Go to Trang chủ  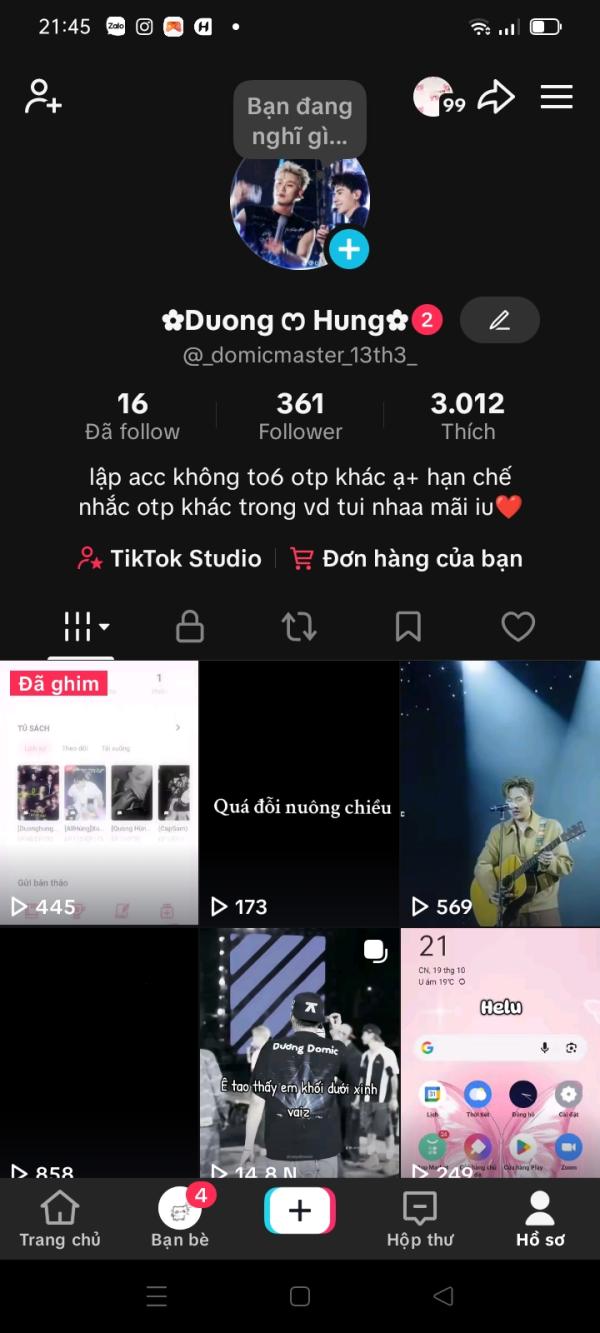[x=60, y=1219]
